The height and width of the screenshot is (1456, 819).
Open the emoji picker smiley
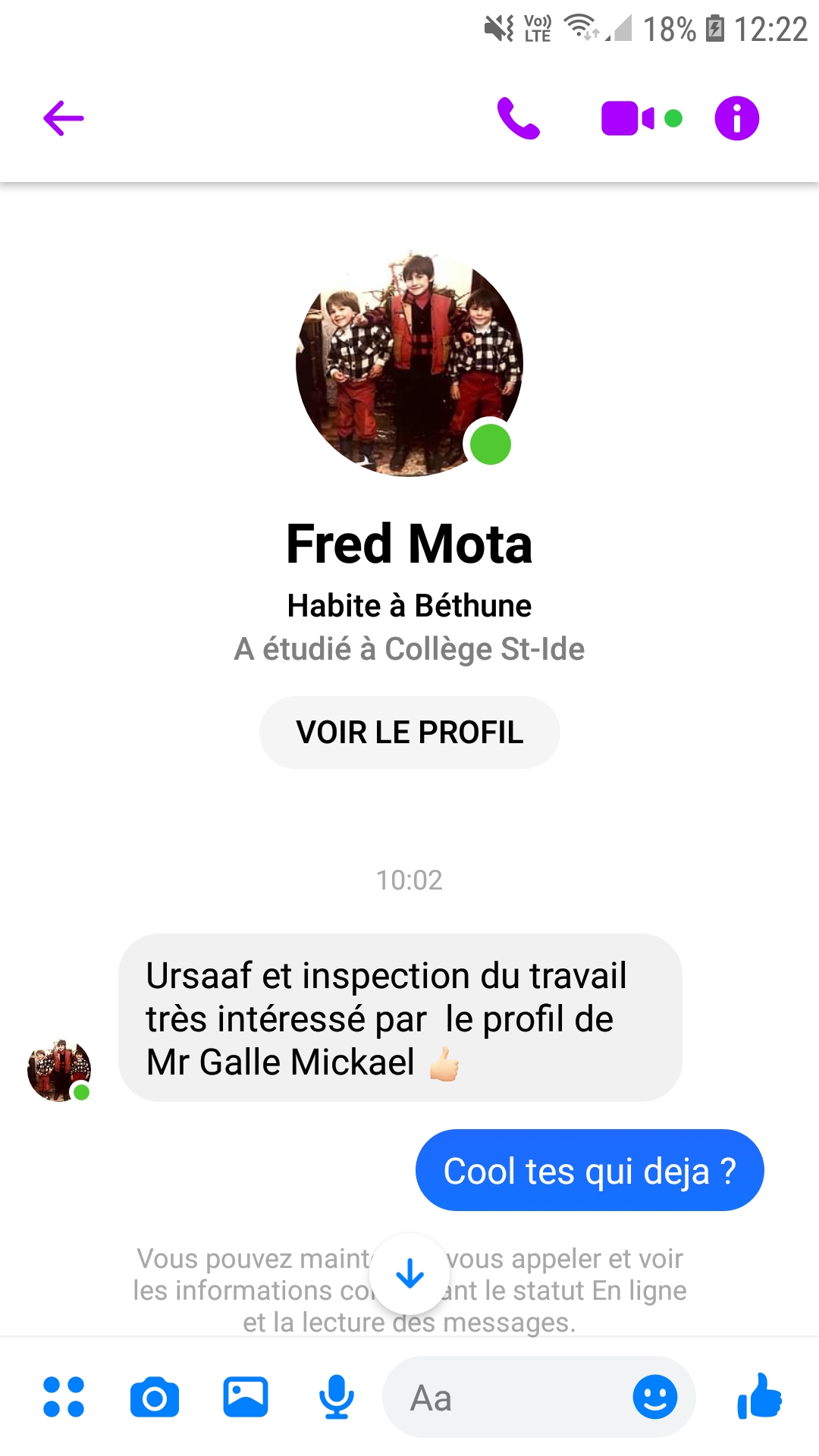[x=654, y=1397]
